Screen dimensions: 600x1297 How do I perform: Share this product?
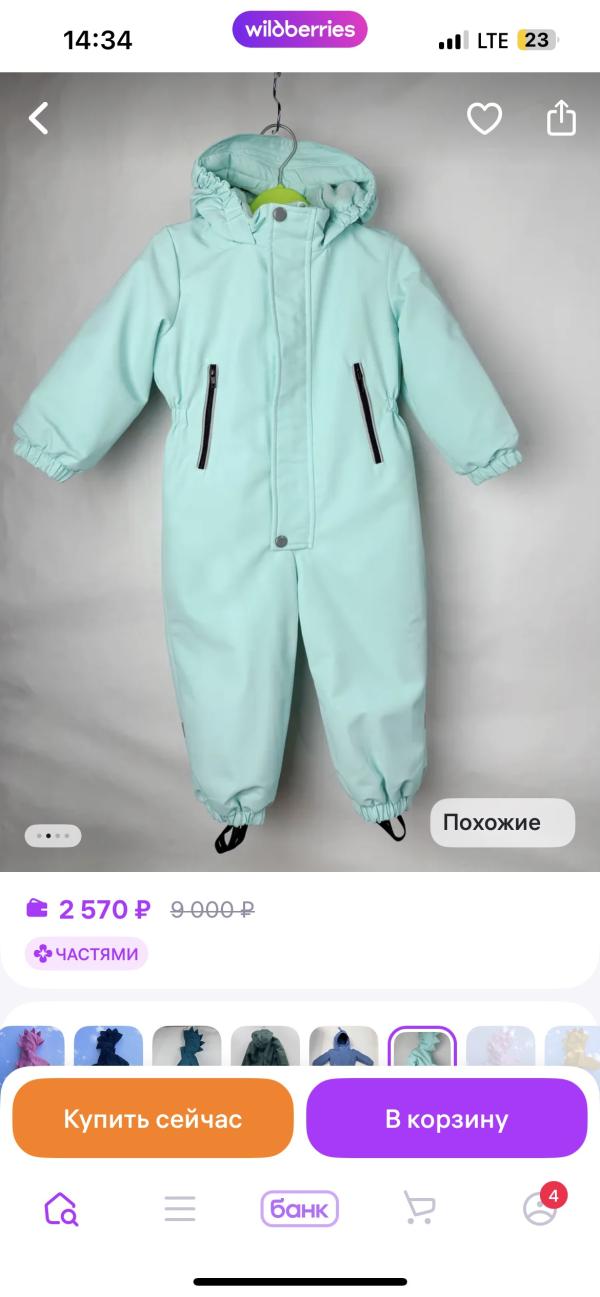coord(561,118)
